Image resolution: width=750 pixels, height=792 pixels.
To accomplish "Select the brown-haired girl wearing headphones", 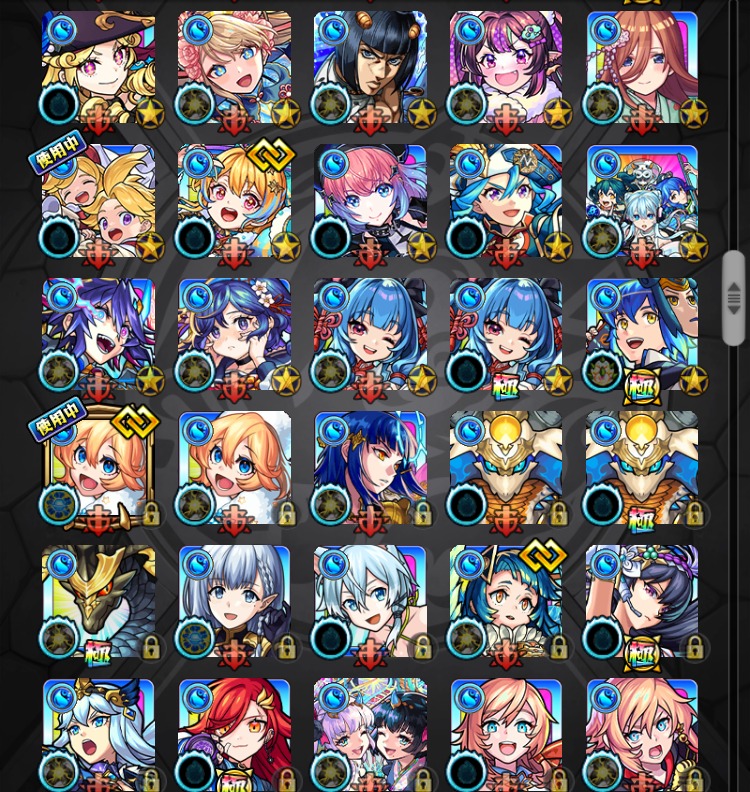I will click(642, 68).
